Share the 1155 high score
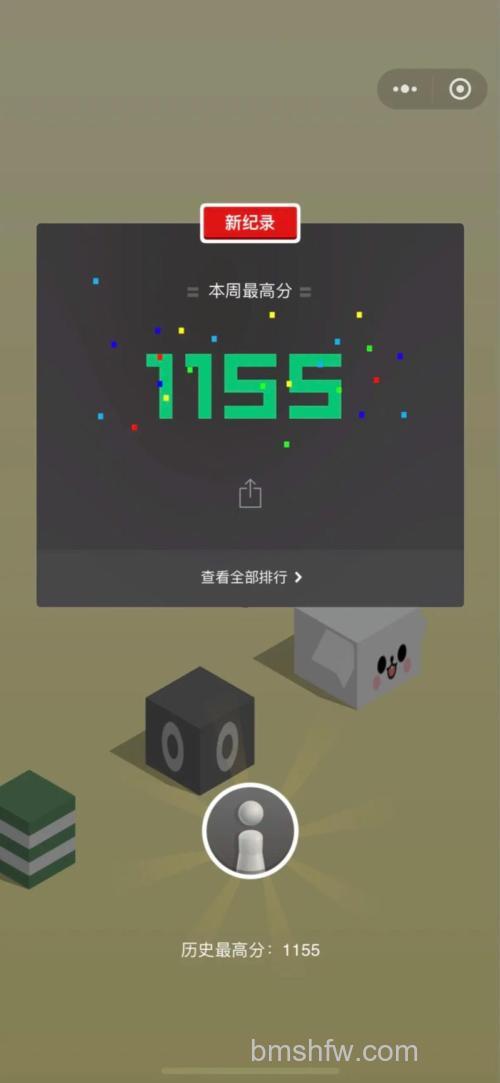 250,494
